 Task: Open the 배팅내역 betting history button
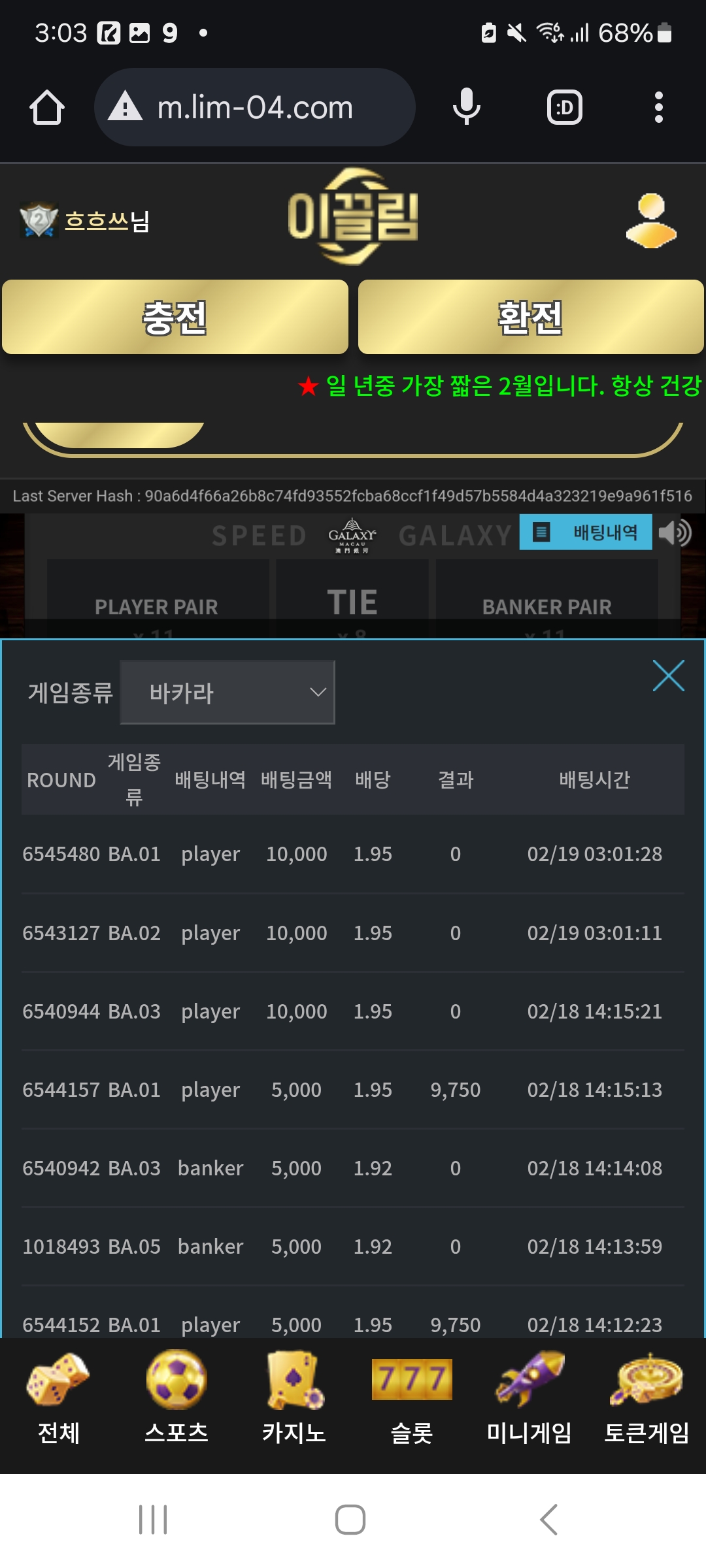click(x=586, y=532)
